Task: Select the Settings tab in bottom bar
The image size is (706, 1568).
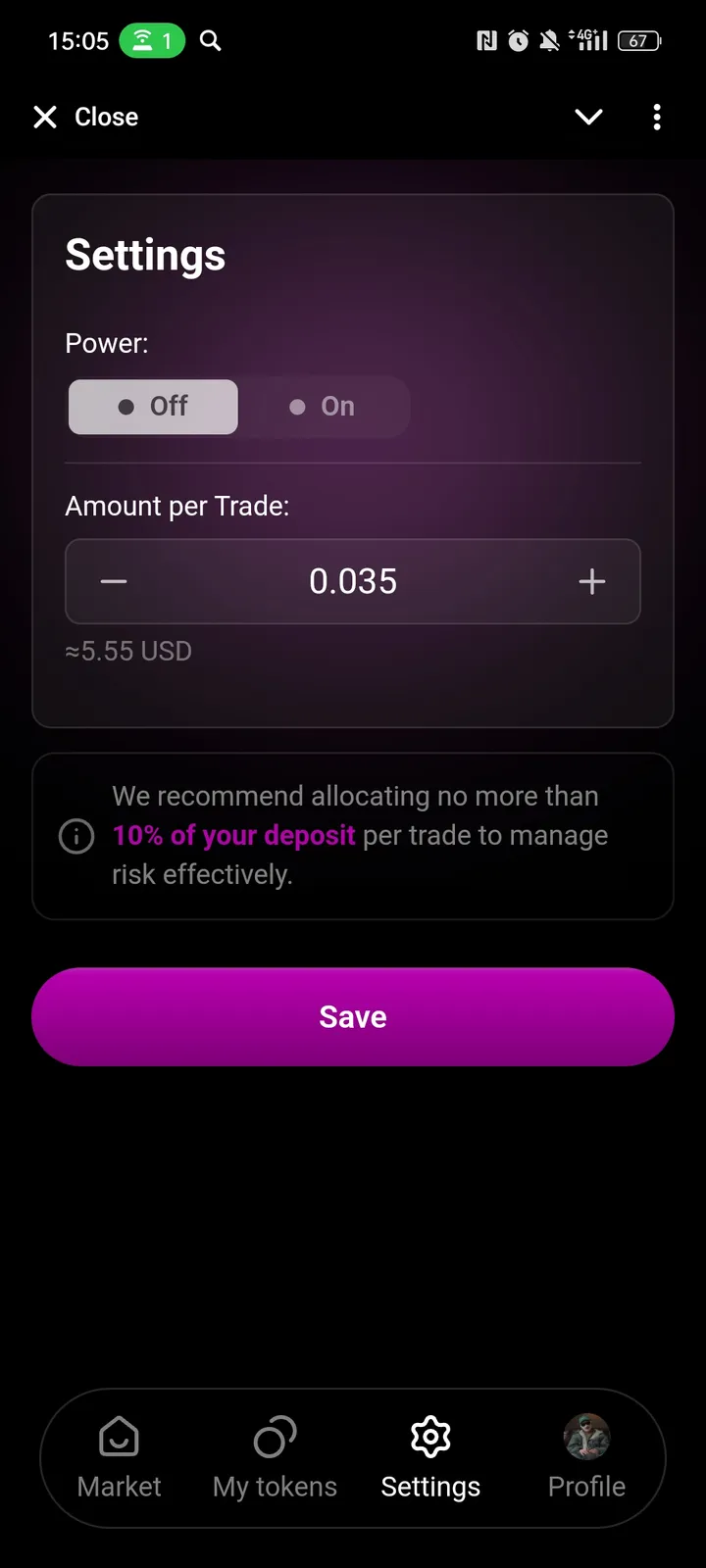Action: point(430,1458)
